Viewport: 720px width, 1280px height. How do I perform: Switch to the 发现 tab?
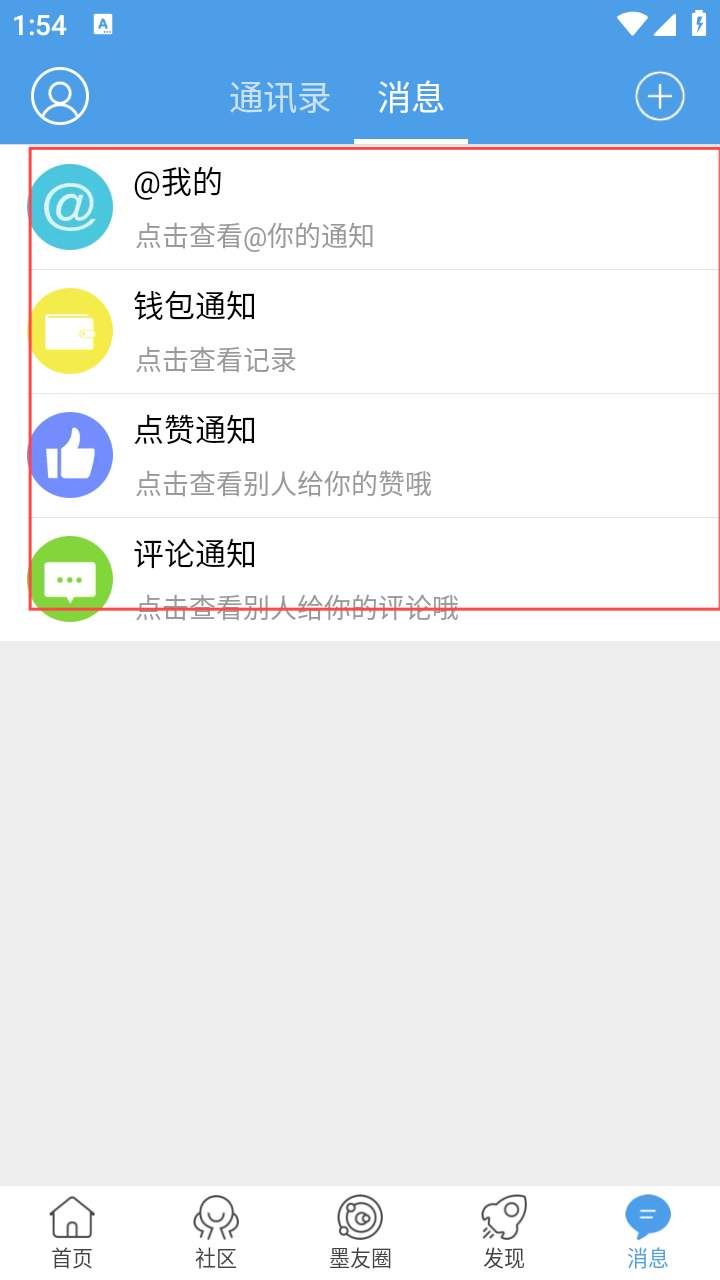point(504,1232)
